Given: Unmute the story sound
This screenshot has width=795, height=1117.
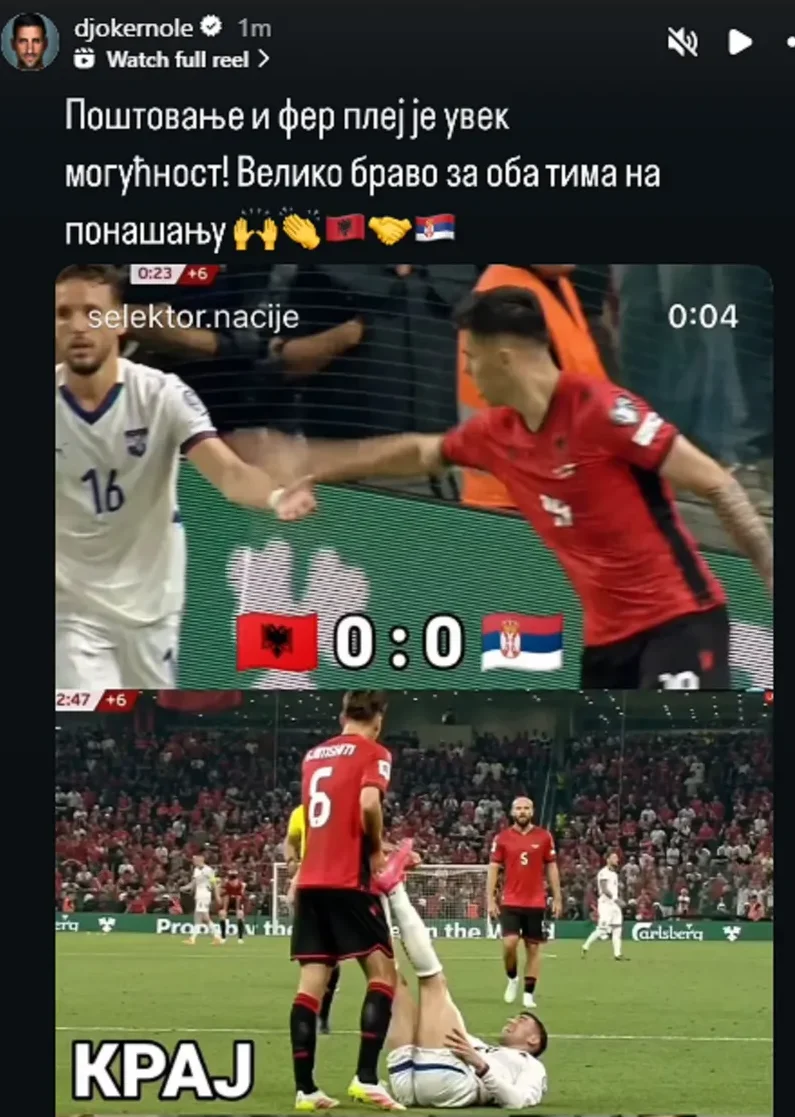Looking at the screenshot, I should tap(682, 41).
